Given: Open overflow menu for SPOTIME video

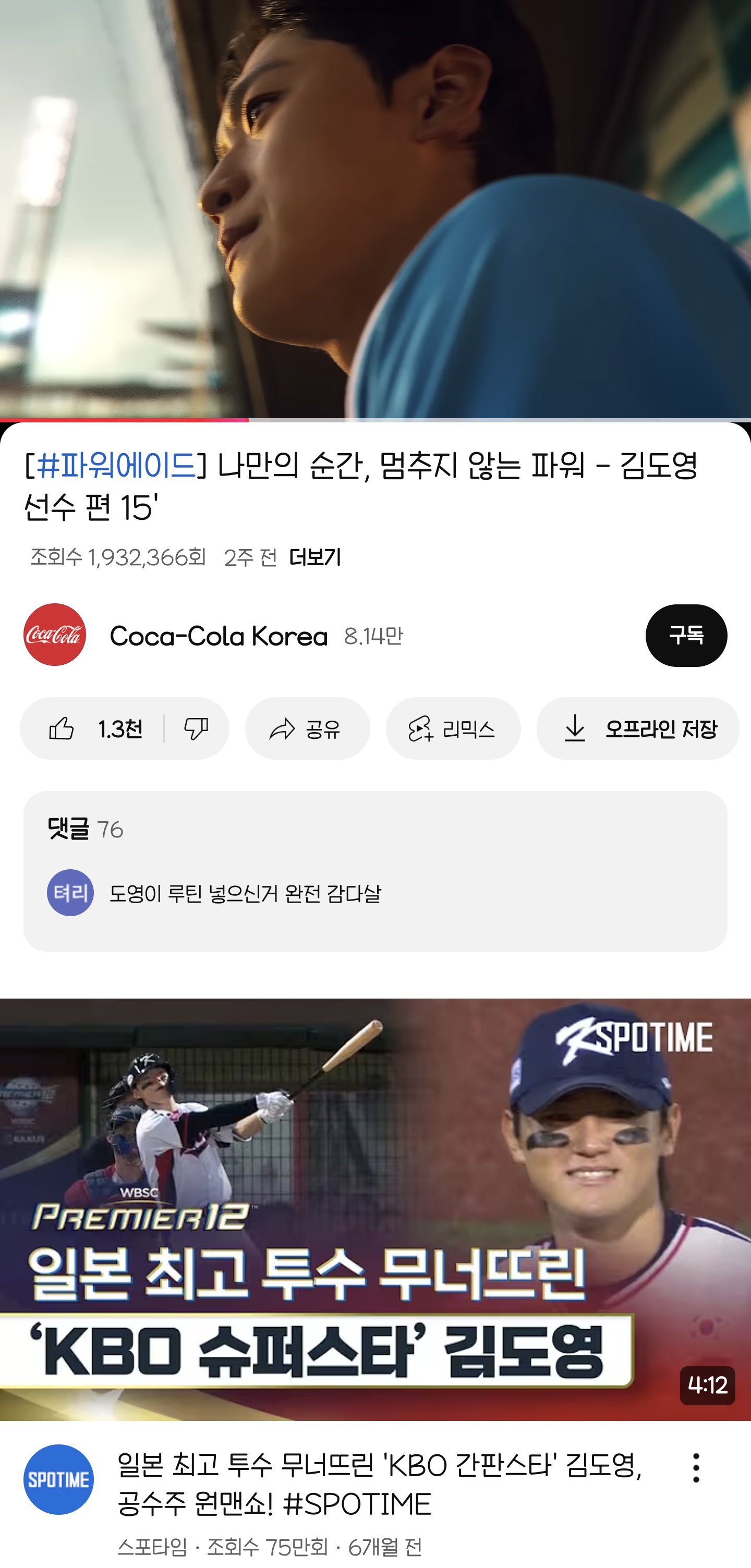Looking at the screenshot, I should (696, 1467).
